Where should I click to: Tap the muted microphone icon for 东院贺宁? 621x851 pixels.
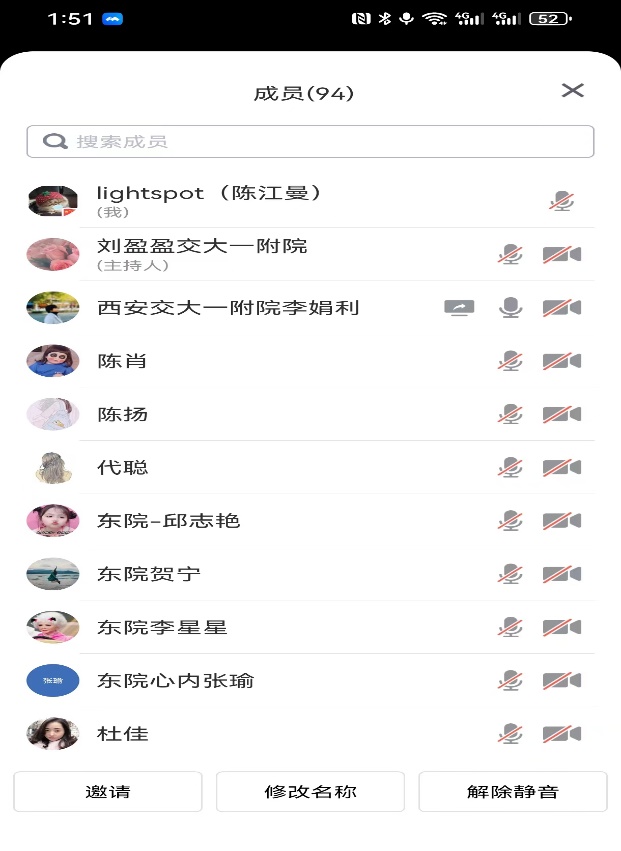[x=510, y=574]
